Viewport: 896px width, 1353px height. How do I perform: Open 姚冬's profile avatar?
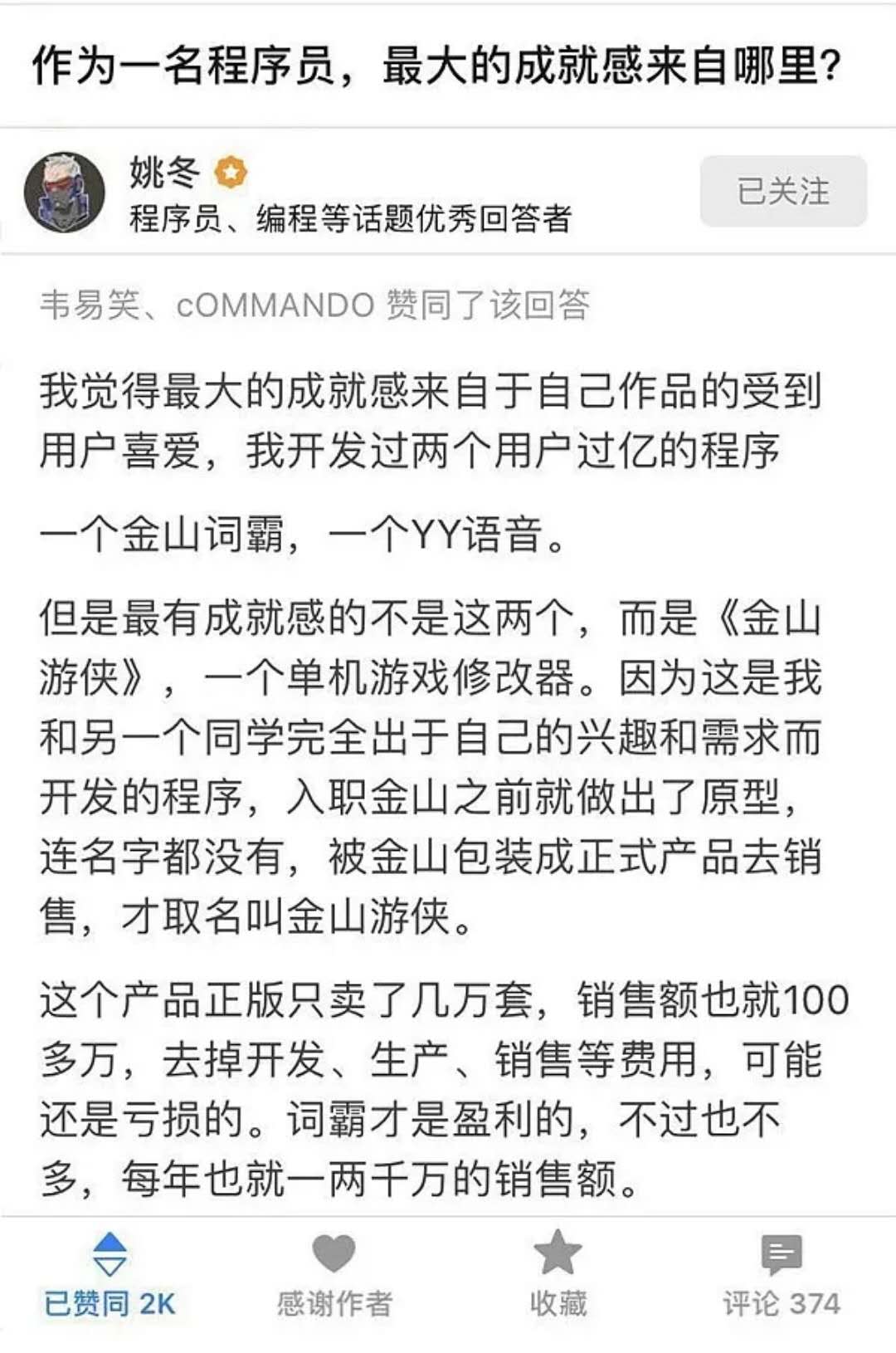pyautogui.click(x=65, y=192)
